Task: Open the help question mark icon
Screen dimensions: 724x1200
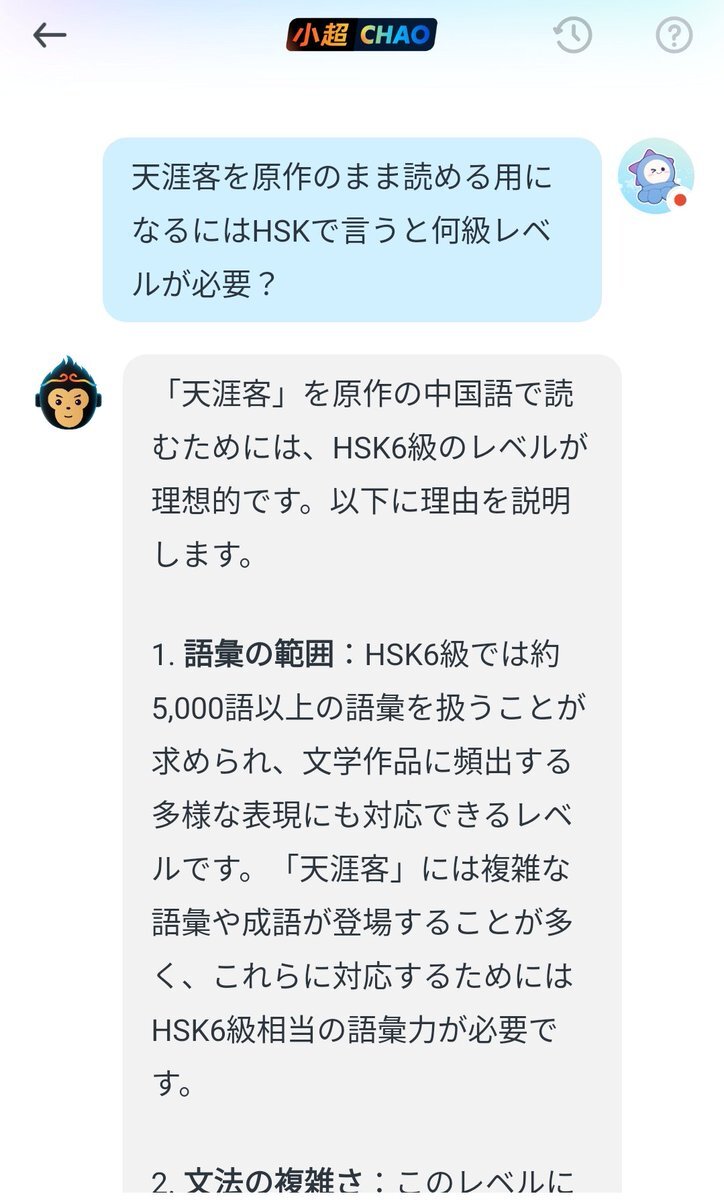Action: [674, 36]
